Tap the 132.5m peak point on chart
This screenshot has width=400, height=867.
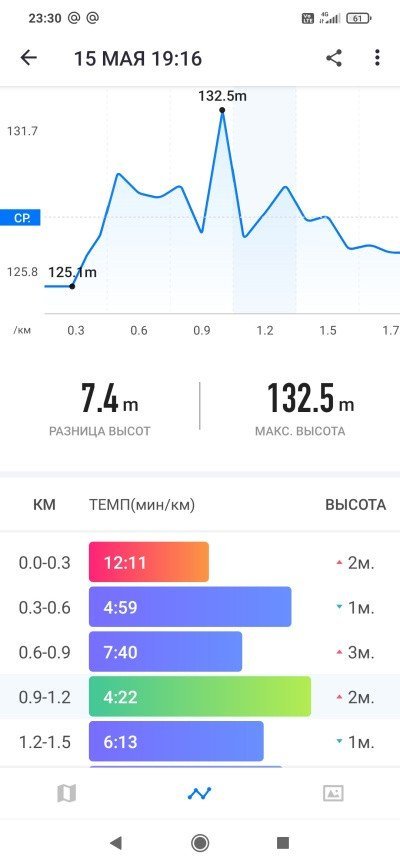pyautogui.click(x=222, y=110)
